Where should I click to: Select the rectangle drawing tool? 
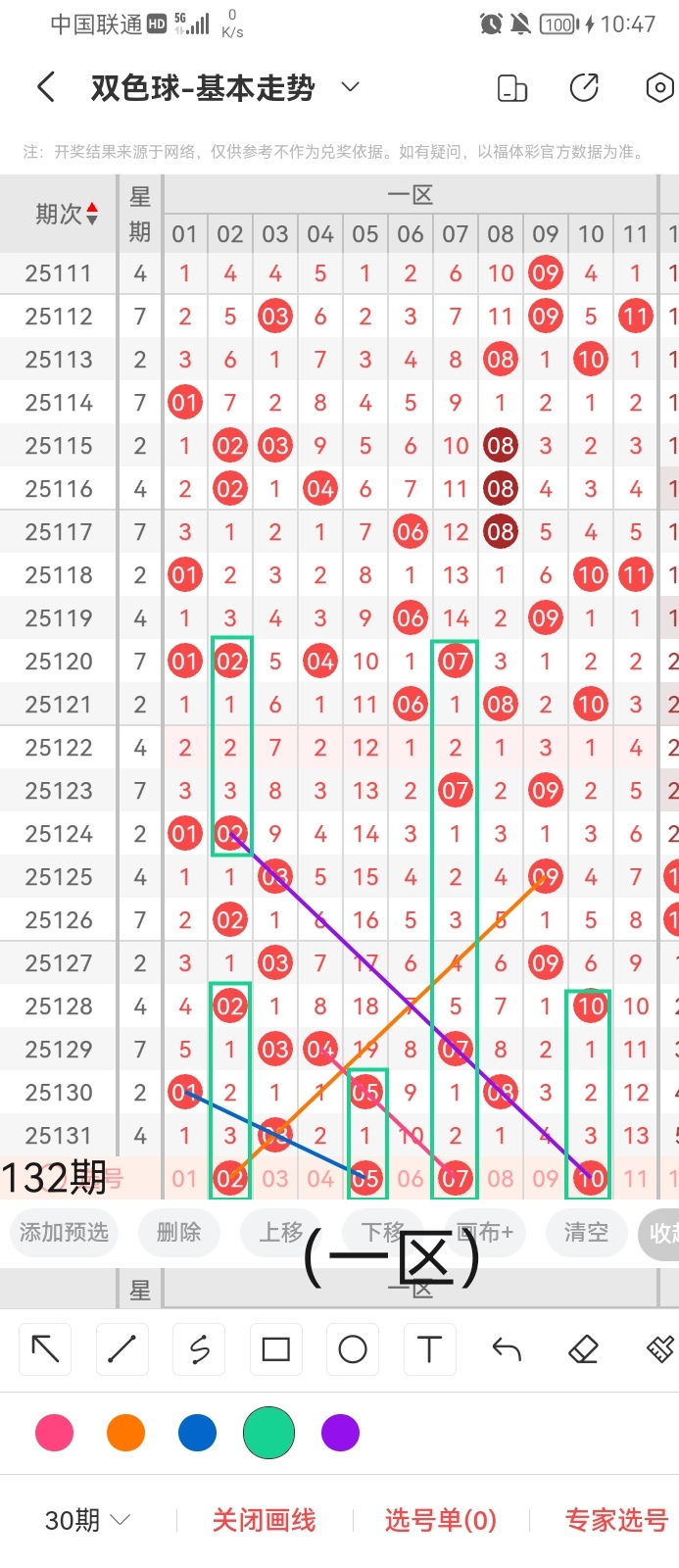[276, 1349]
